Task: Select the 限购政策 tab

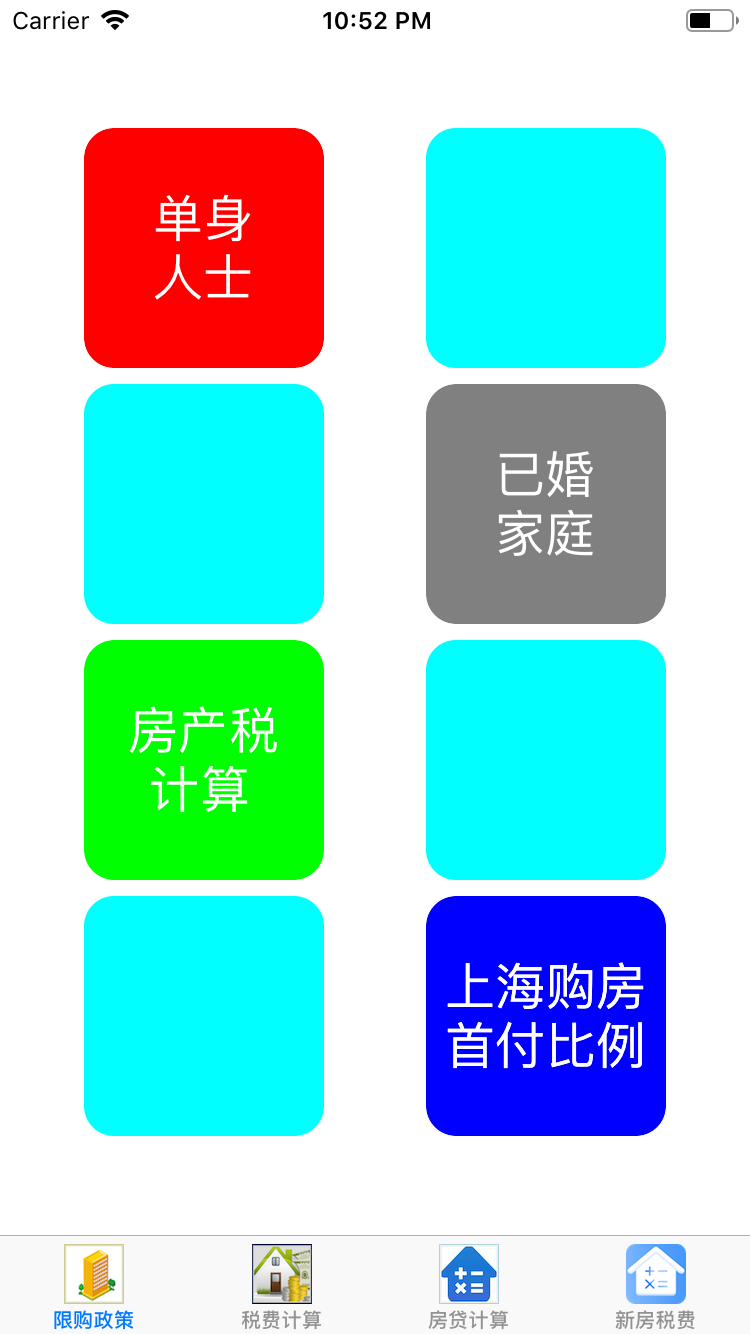Action: tap(94, 1288)
